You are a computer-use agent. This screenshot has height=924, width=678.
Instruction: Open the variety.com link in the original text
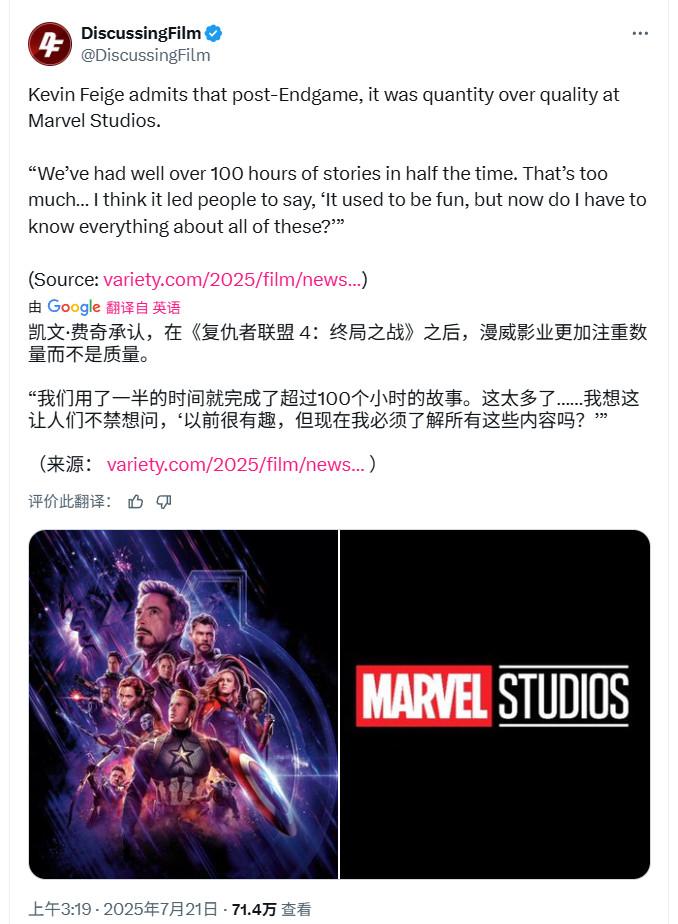point(232,280)
